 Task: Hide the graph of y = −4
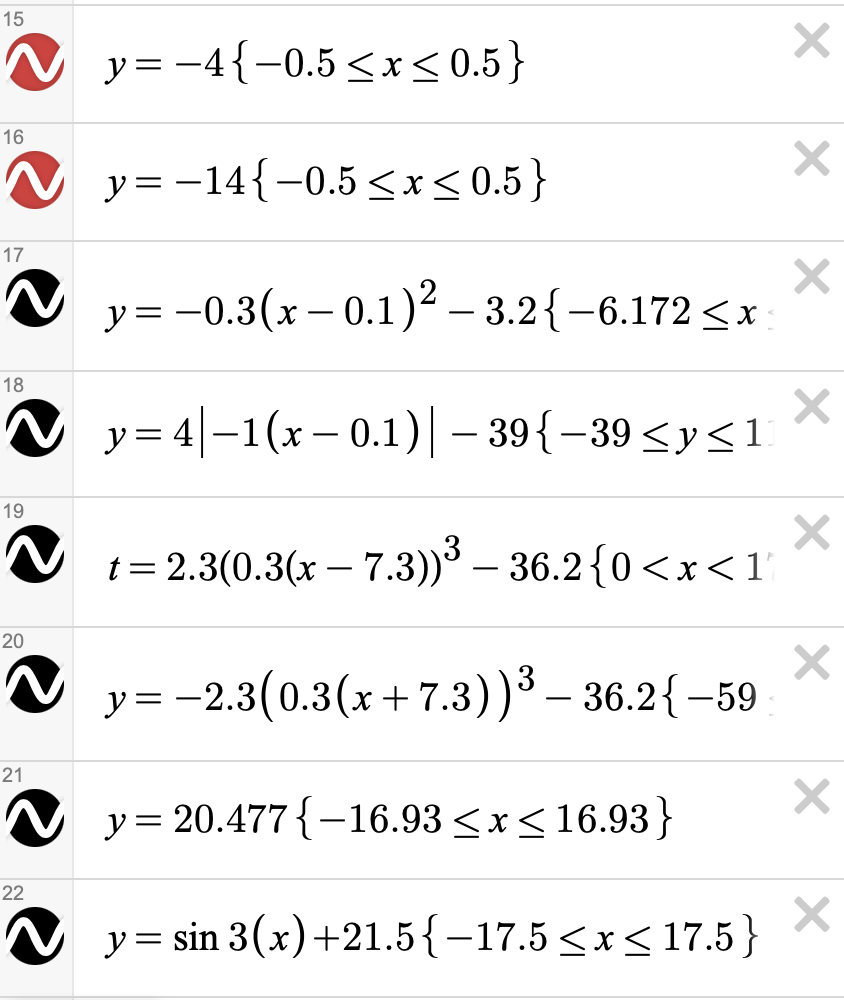36,66
